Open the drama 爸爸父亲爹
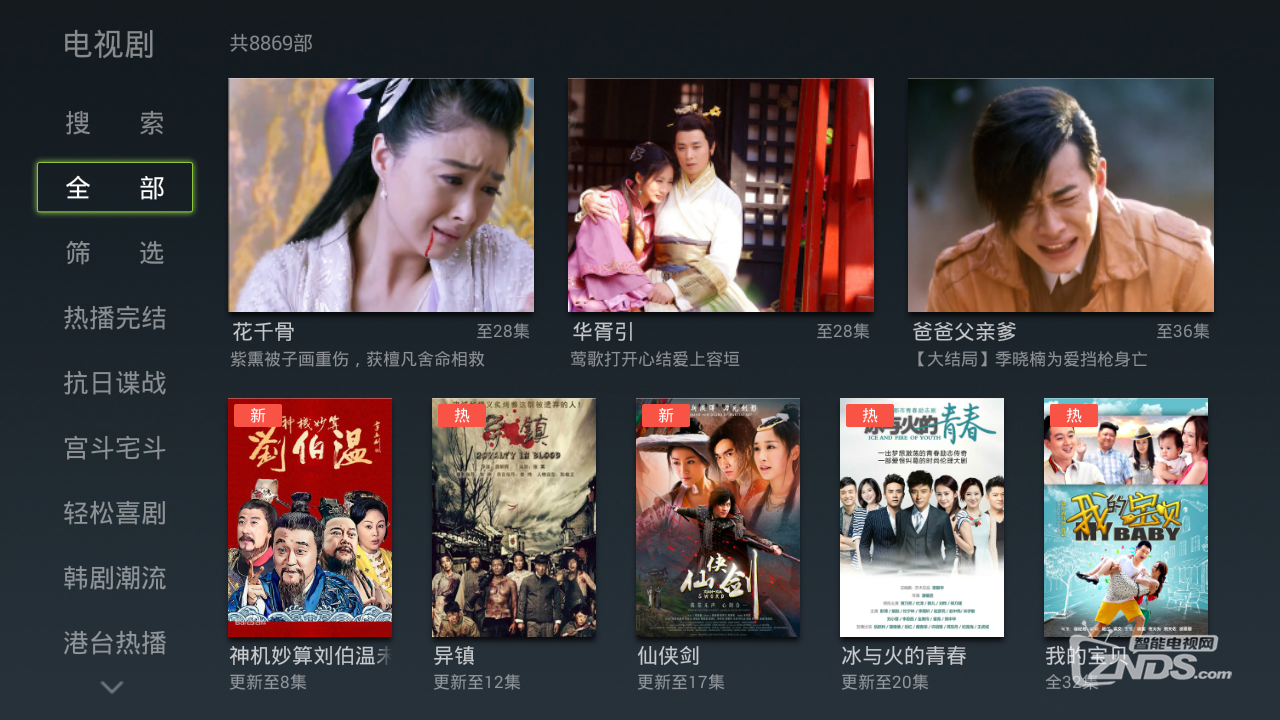Viewport: 1280px width, 720px height. pos(1060,195)
